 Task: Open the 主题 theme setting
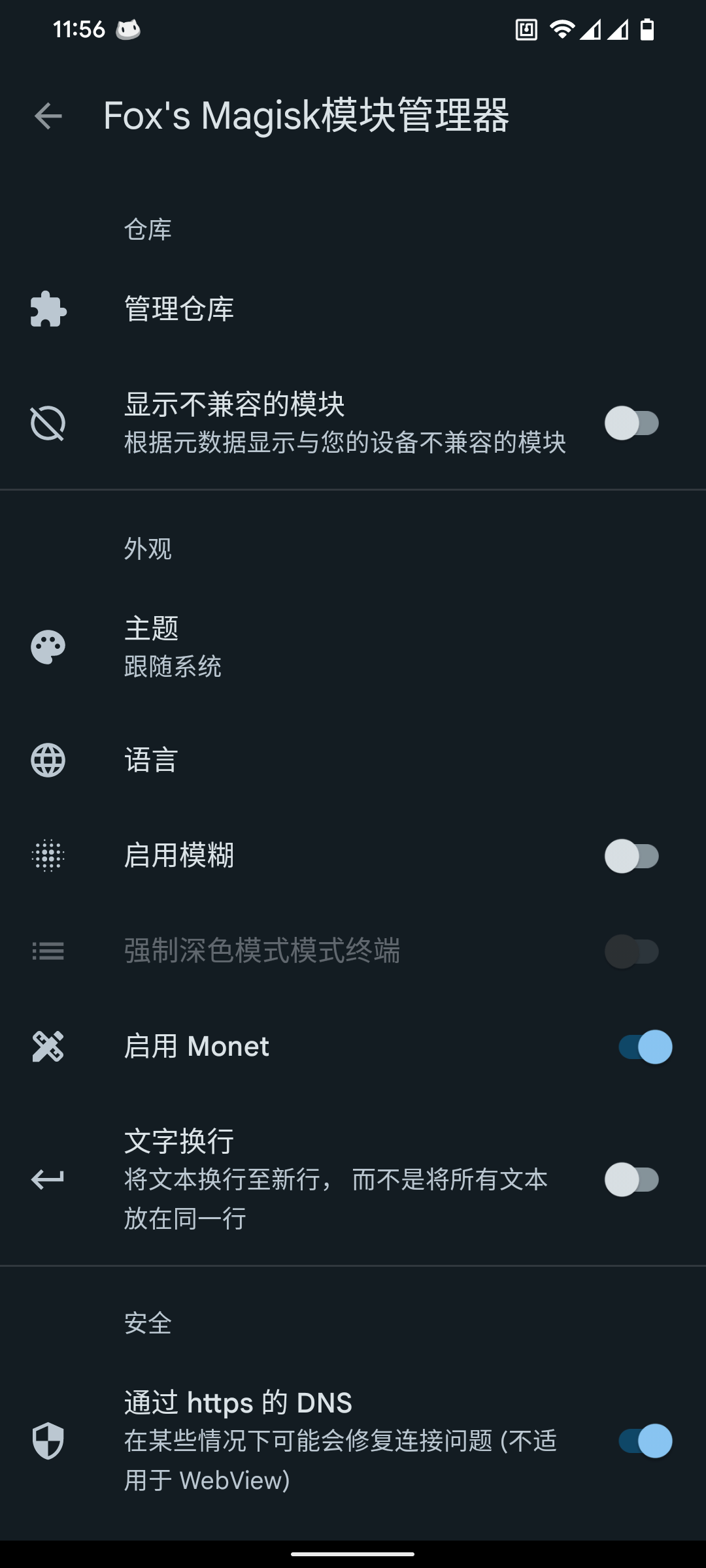click(x=152, y=647)
